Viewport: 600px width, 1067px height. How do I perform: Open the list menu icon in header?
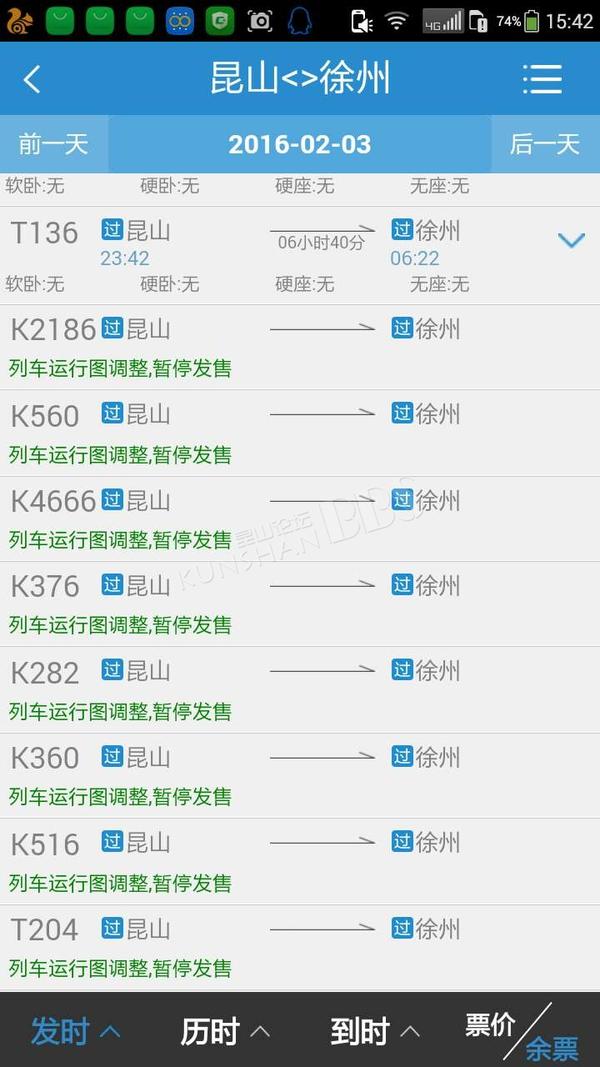[542, 79]
